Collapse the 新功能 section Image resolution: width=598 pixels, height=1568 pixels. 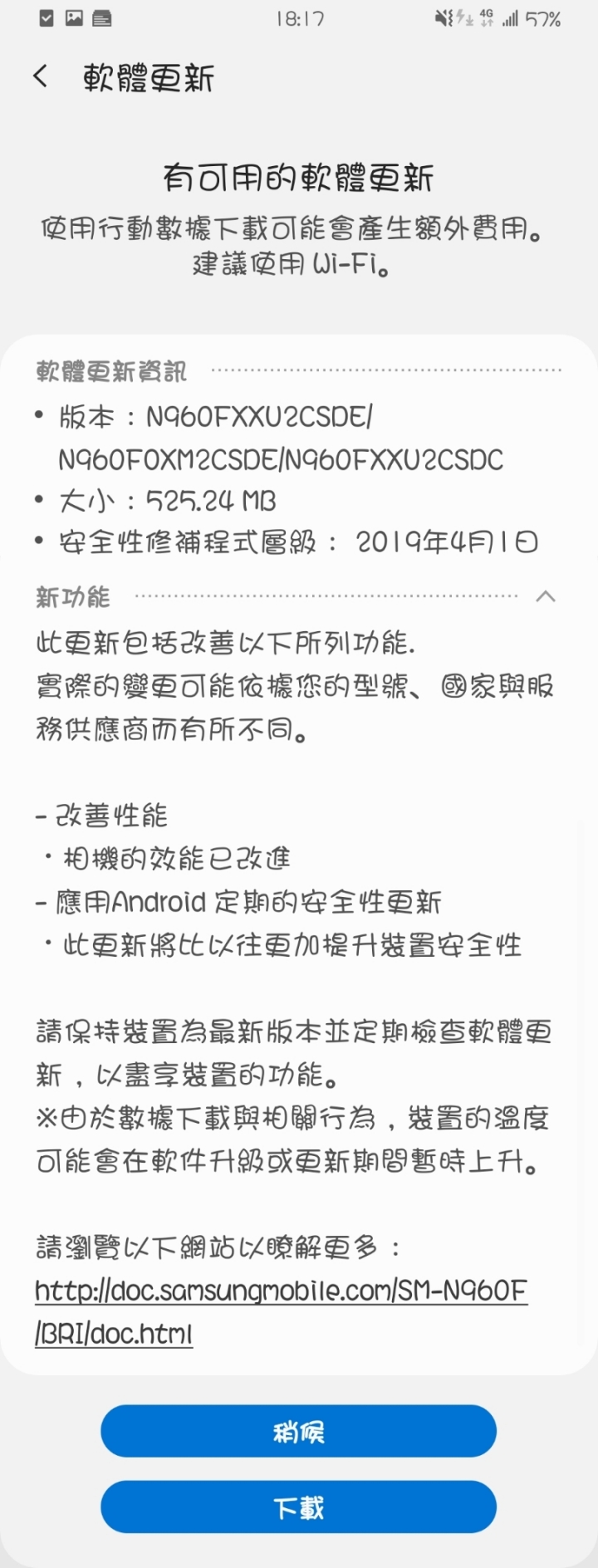click(545, 596)
